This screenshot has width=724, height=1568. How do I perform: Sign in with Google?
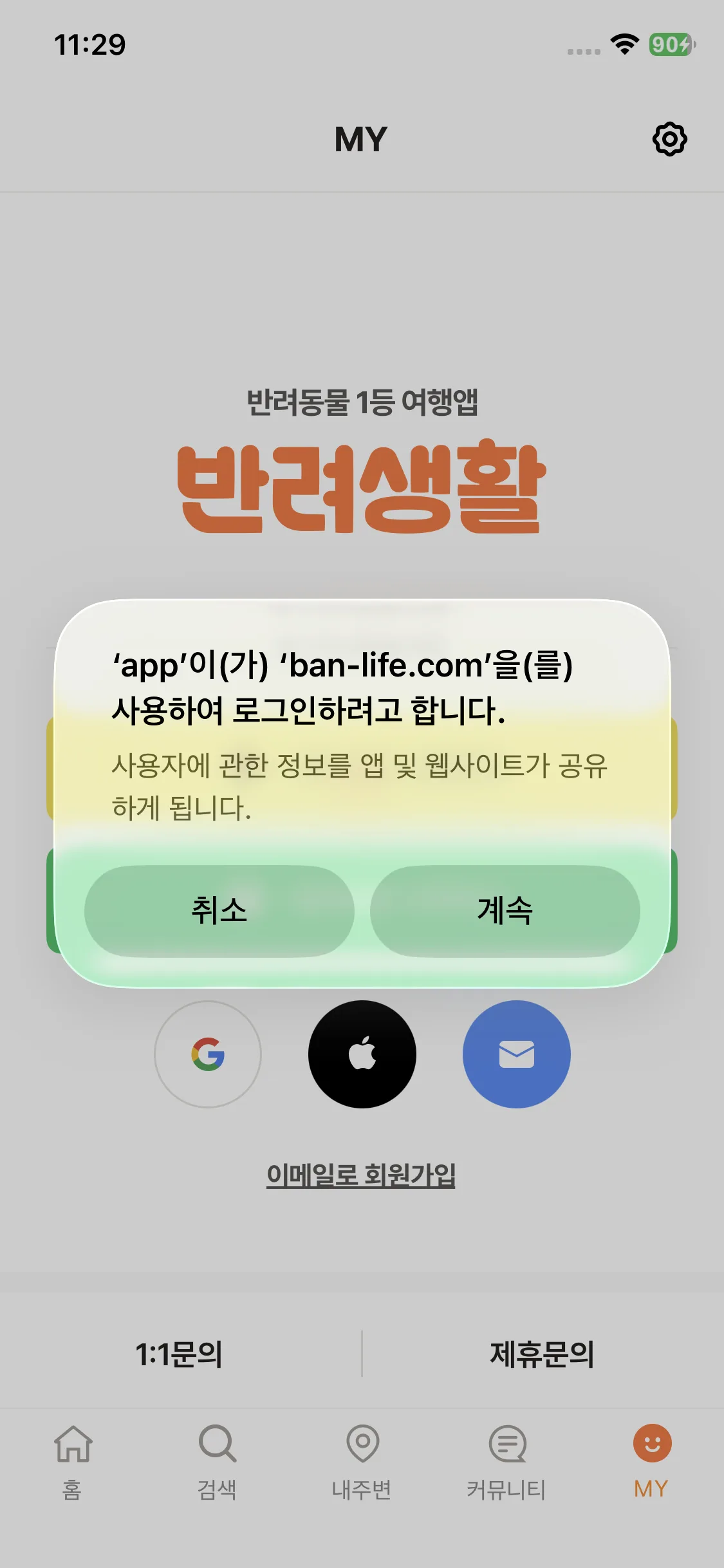tap(208, 1054)
